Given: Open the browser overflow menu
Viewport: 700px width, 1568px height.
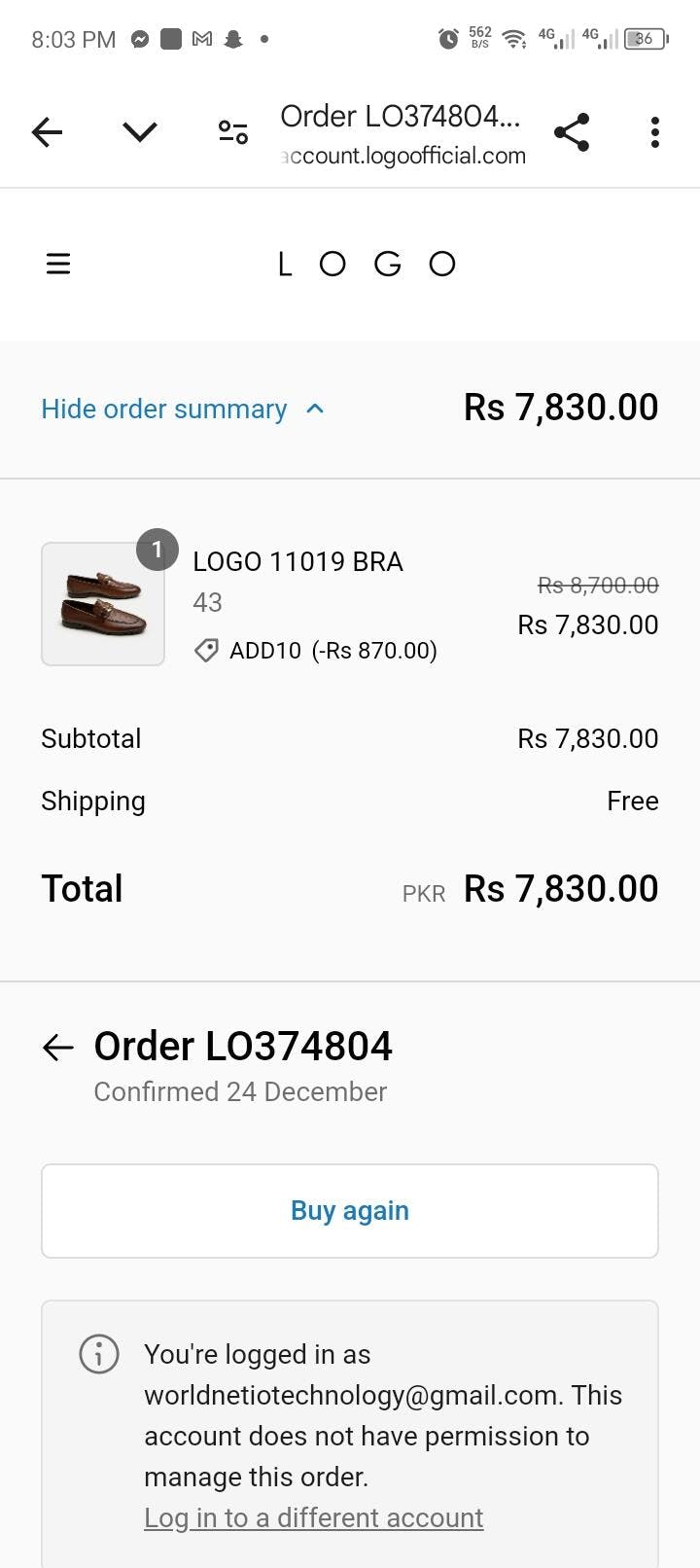Looking at the screenshot, I should click(x=655, y=132).
